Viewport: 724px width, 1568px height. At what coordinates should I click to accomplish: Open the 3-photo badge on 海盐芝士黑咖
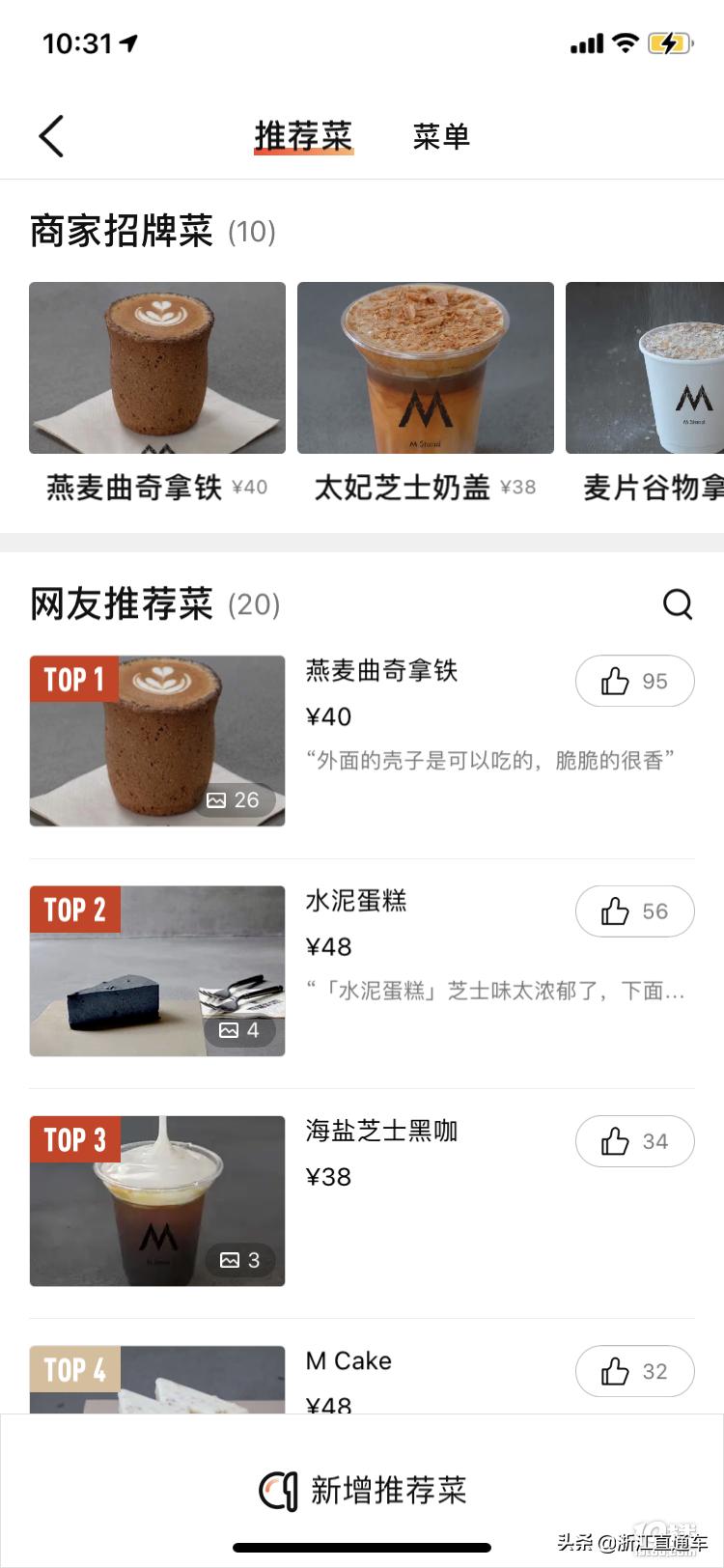coord(238,1260)
